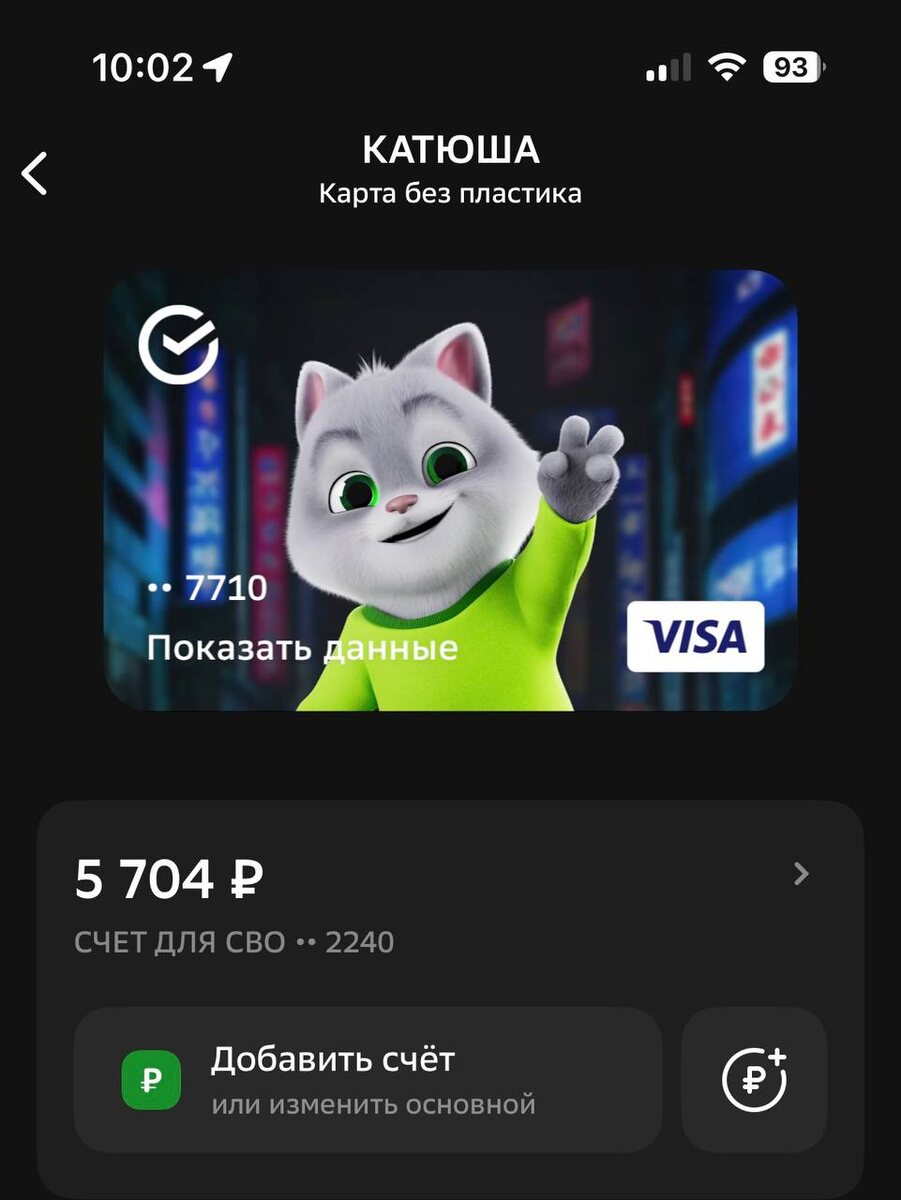Expand account details using the right chevron
This screenshot has height=1200, width=901.
click(801, 874)
